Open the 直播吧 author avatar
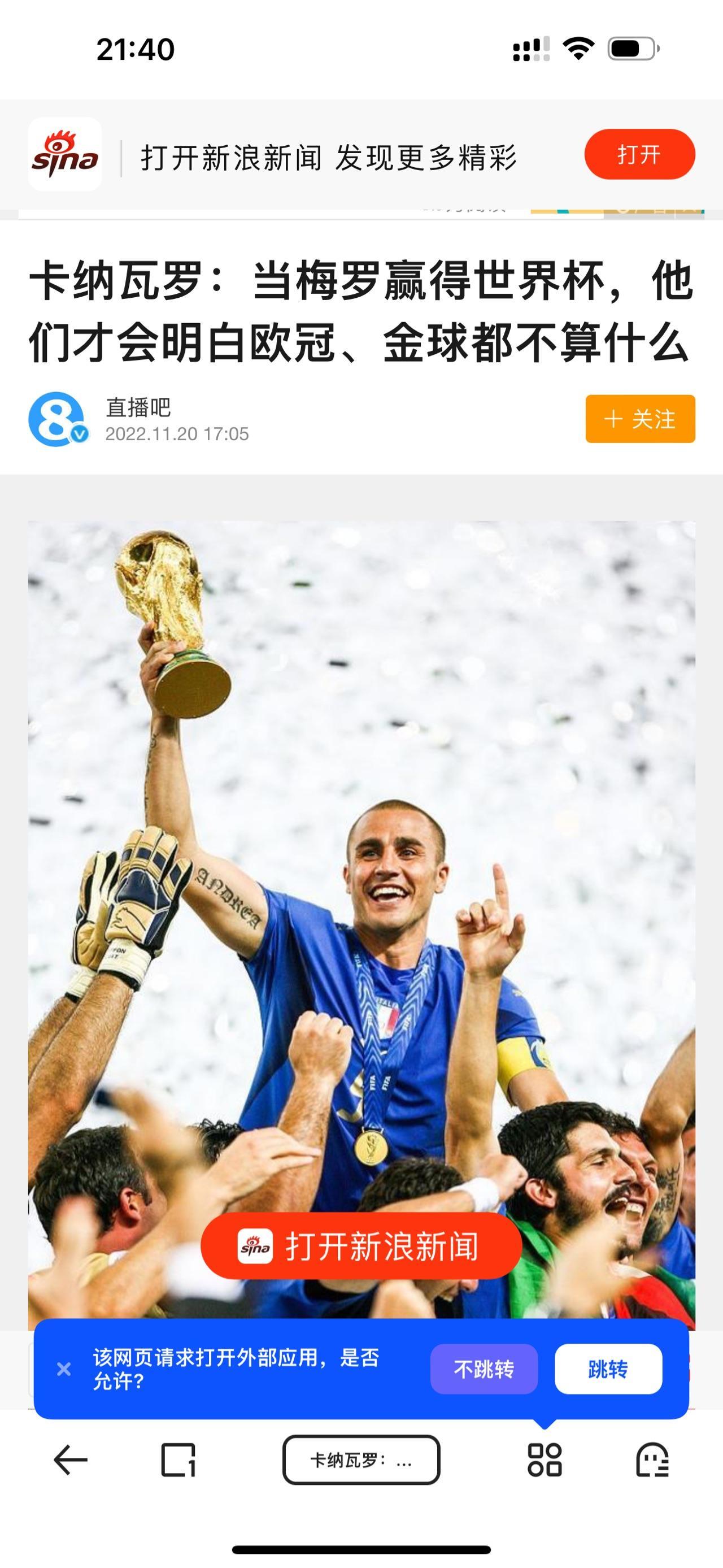This screenshot has height=1568, width=723. 56,419
